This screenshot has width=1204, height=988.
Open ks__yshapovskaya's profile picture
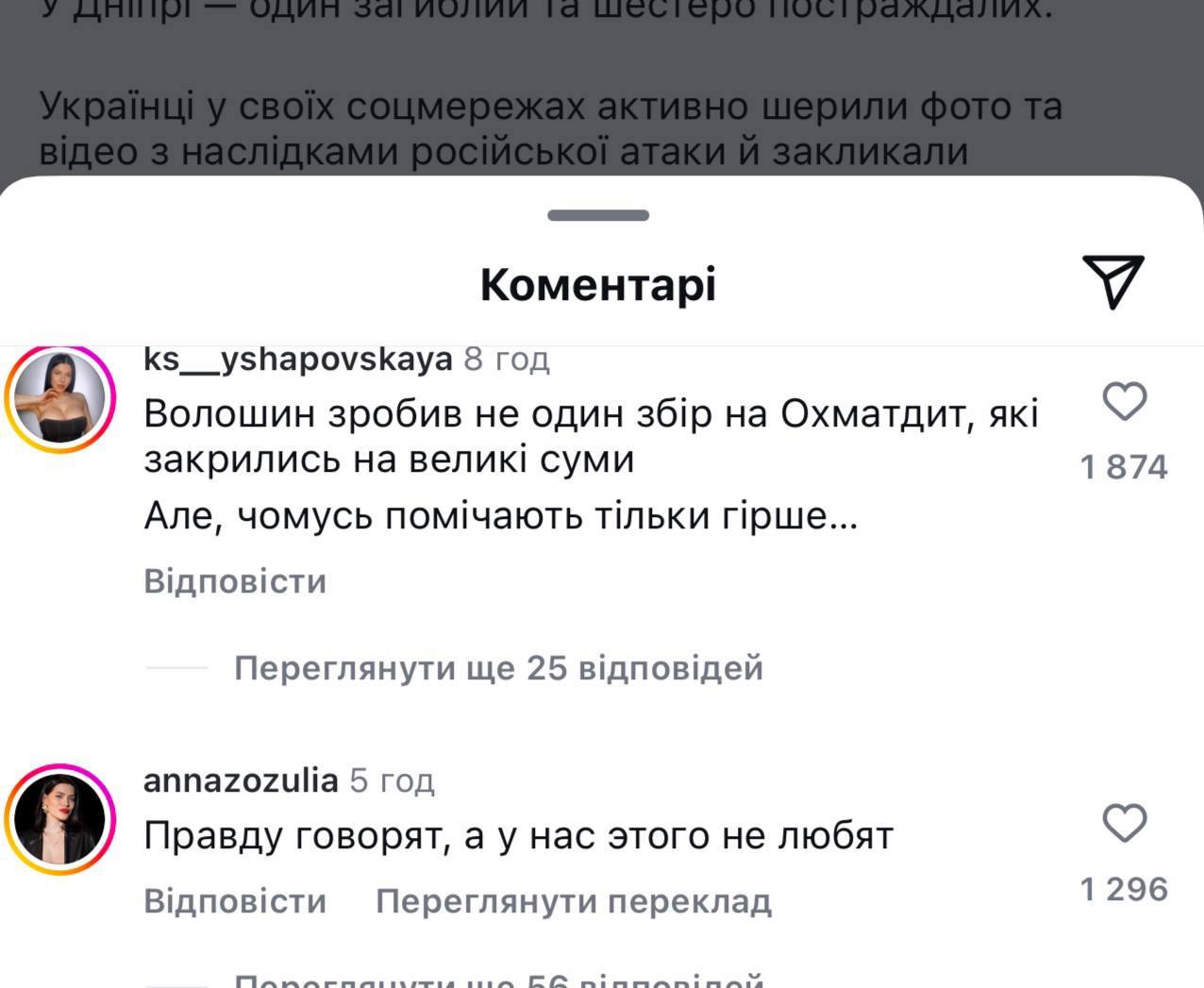coord(59,397)
